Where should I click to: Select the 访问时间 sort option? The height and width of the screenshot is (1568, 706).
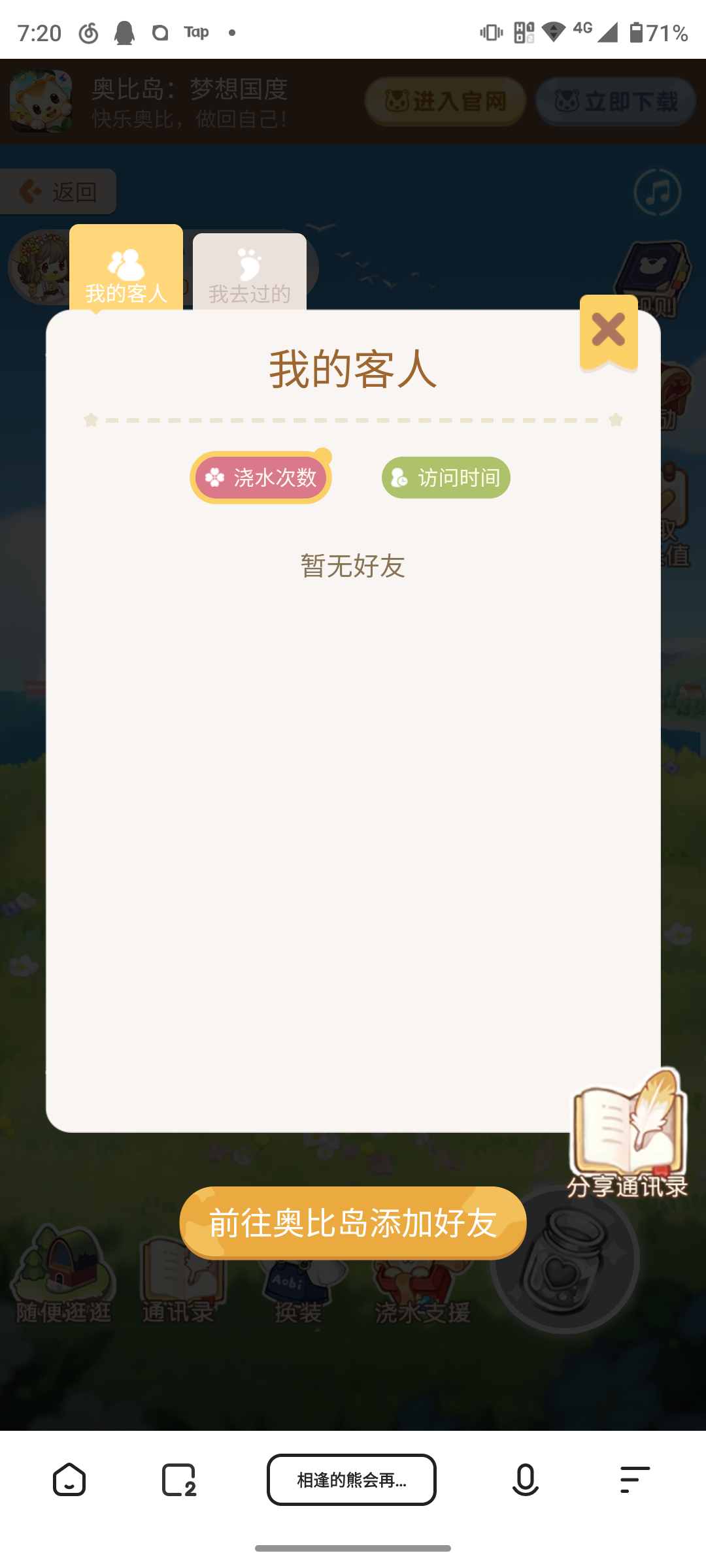point(445,478)
